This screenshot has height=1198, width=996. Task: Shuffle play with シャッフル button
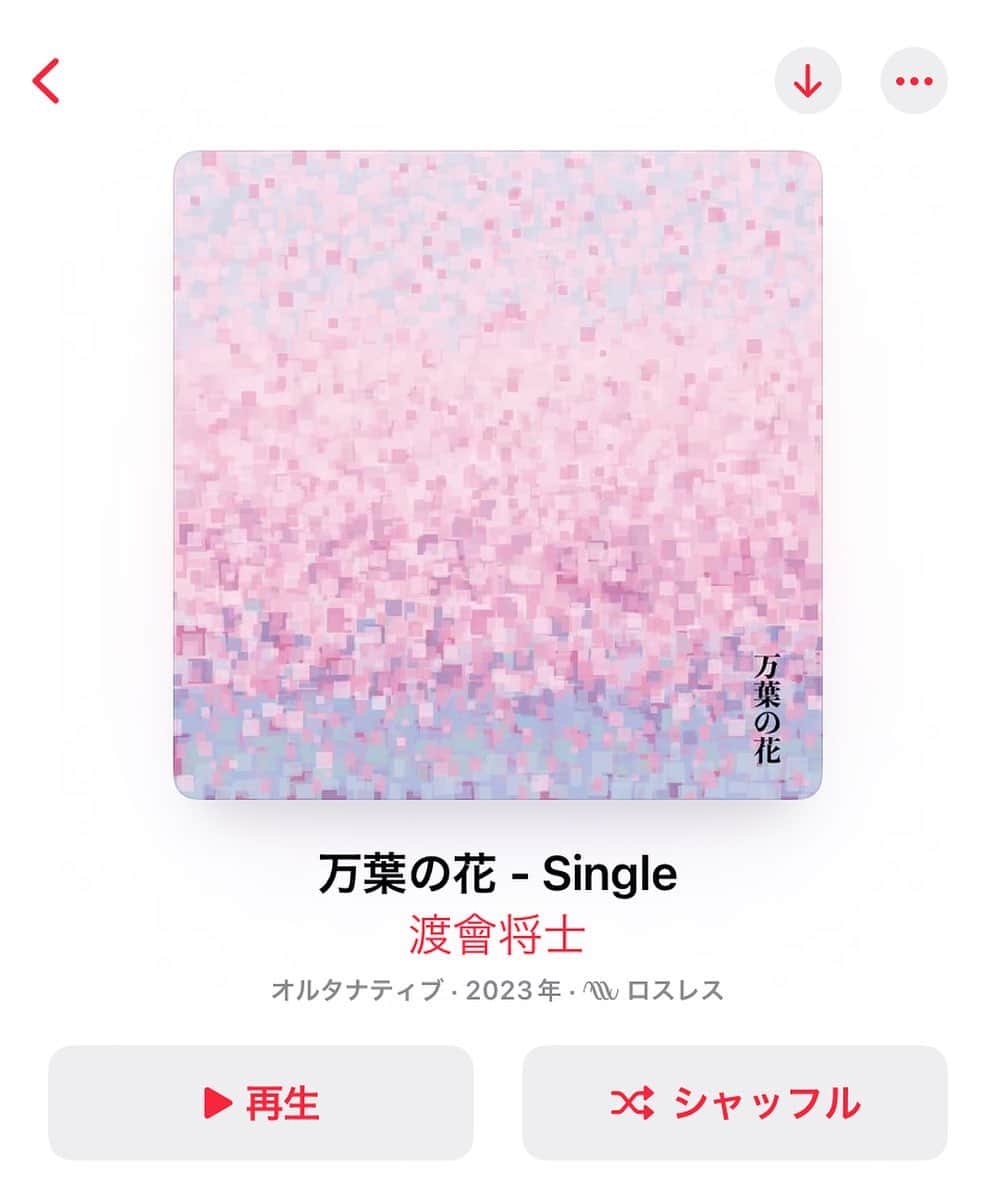click(734, 1102)
